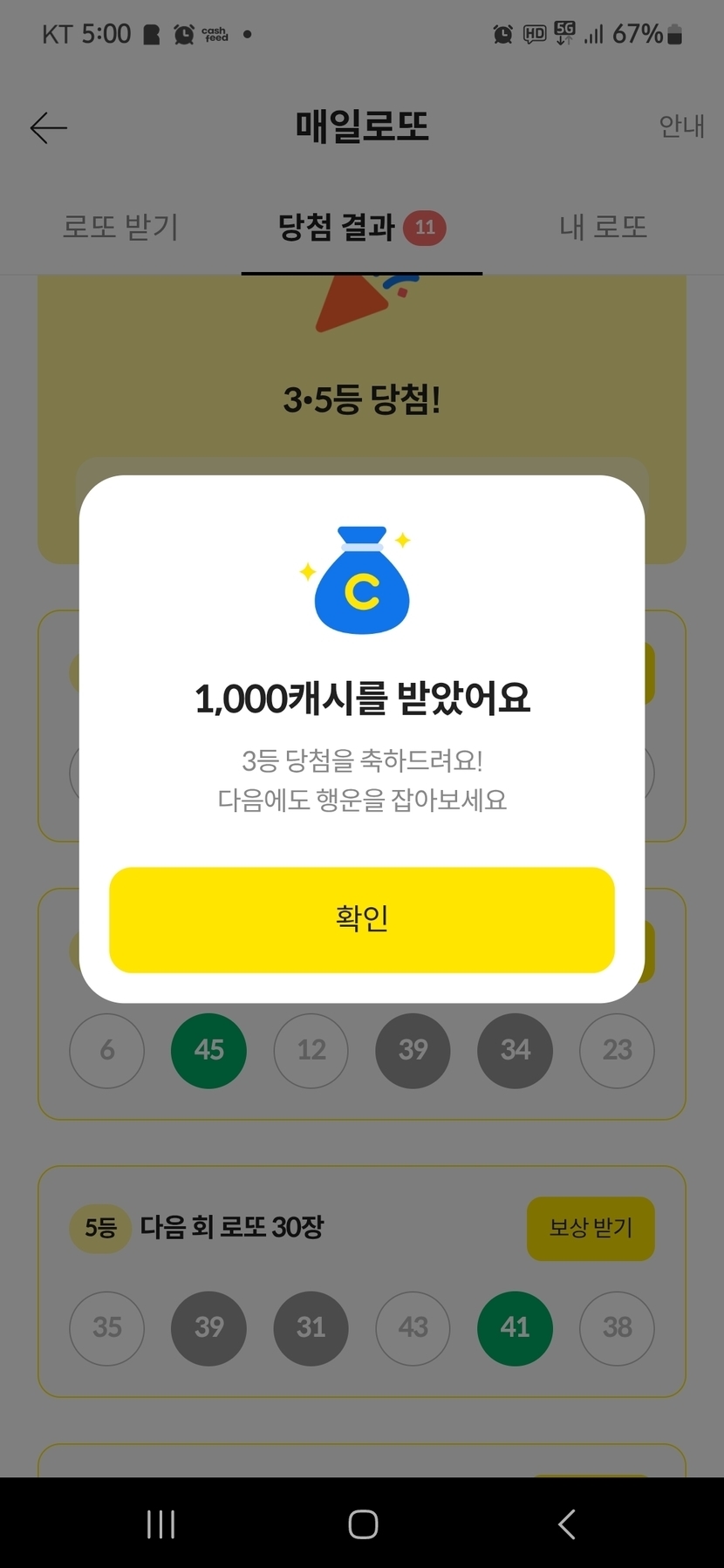
Task: Confirm the 1,000 cash reward with 확인
Action: coord(361,919)
